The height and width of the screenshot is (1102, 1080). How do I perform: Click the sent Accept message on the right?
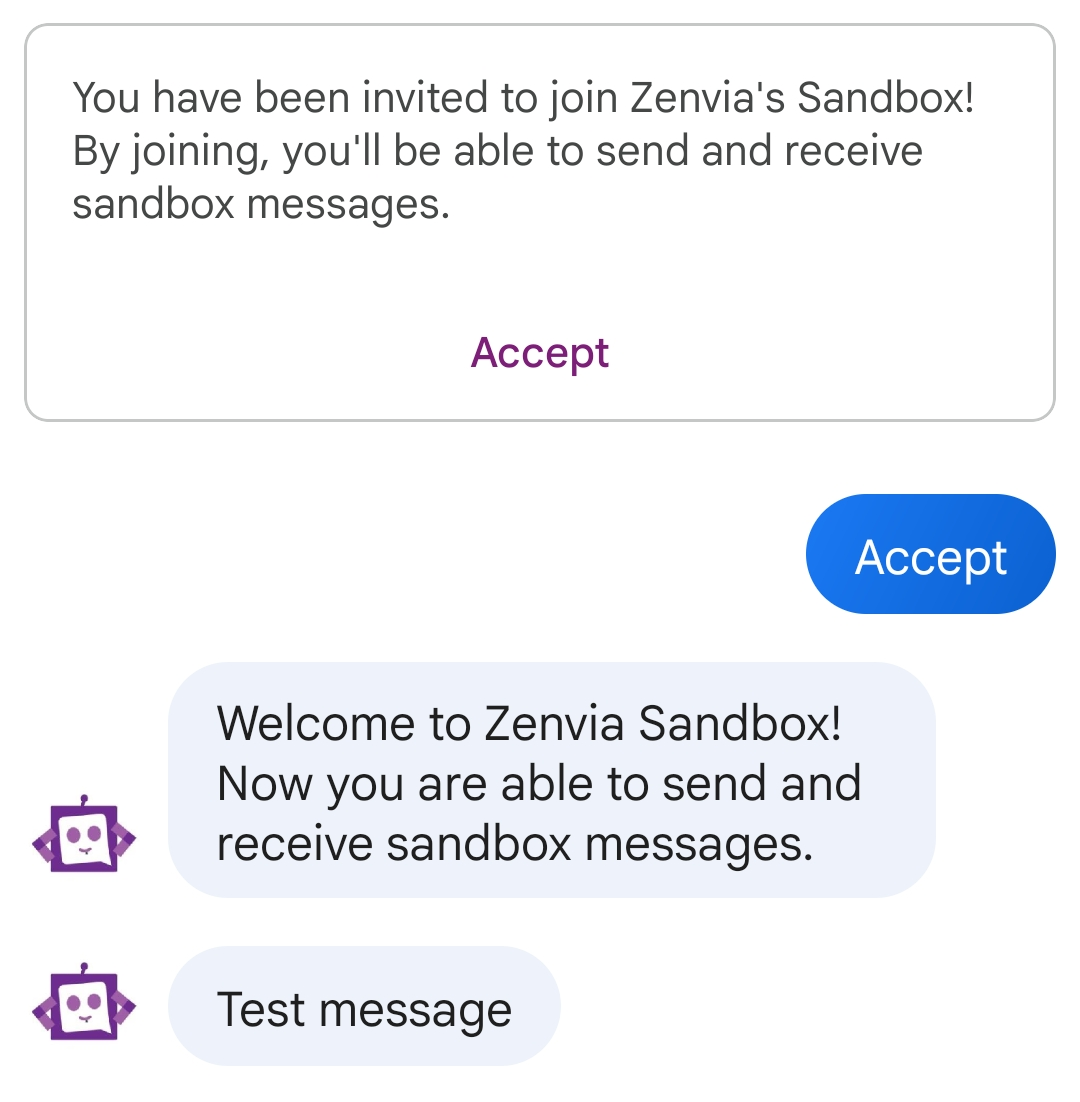(929, 554)
